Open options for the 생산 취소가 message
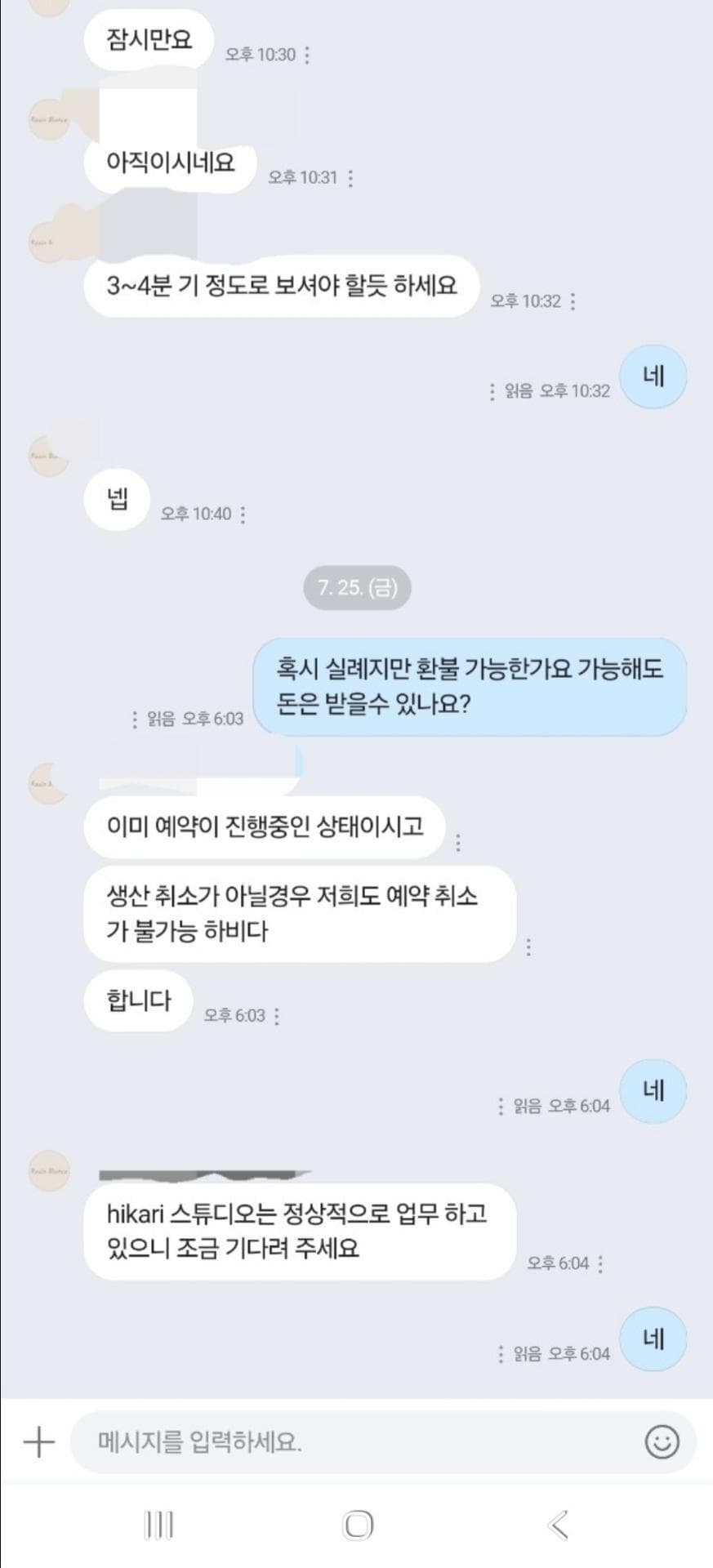The image size is (713, 1568). 528,947
